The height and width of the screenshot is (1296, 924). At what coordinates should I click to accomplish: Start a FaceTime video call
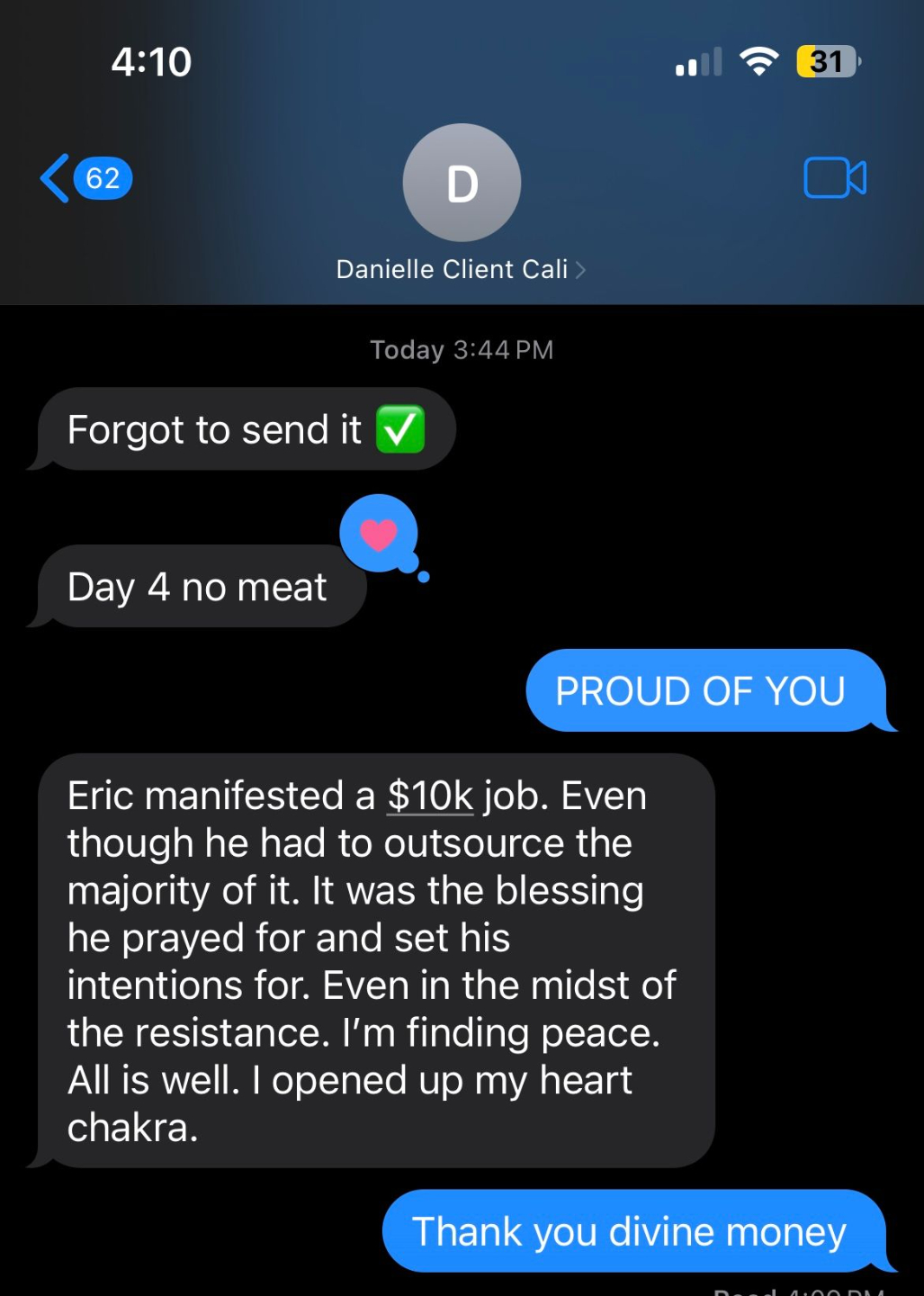pyautogui.click(x=834, y=177)
